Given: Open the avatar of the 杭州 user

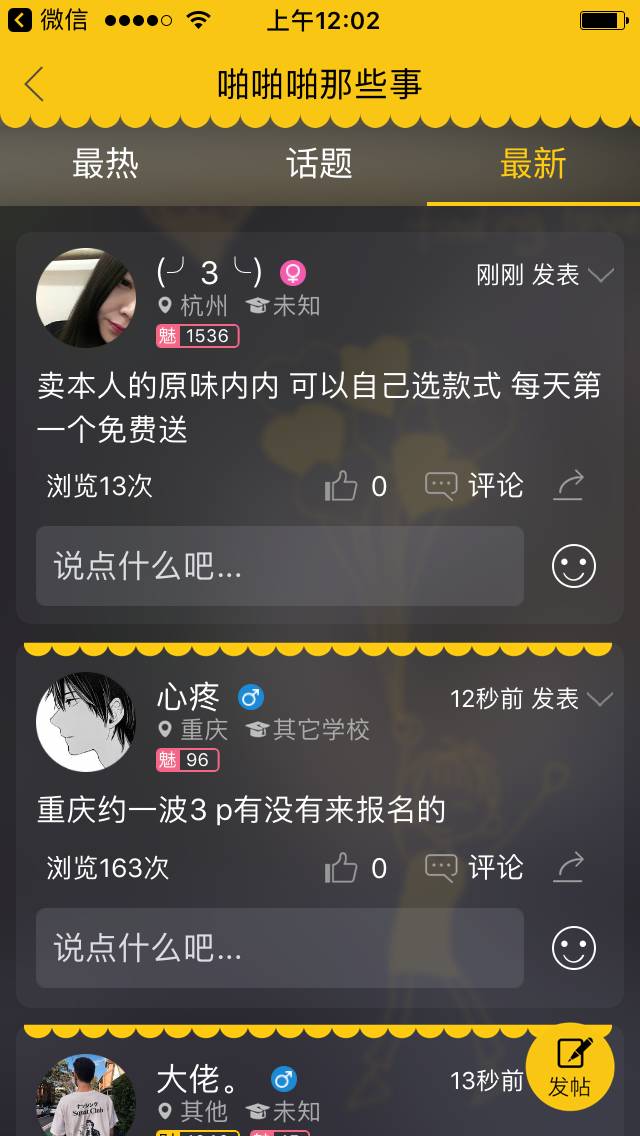Looking at the screenshot, I should (x=86, y=298).
